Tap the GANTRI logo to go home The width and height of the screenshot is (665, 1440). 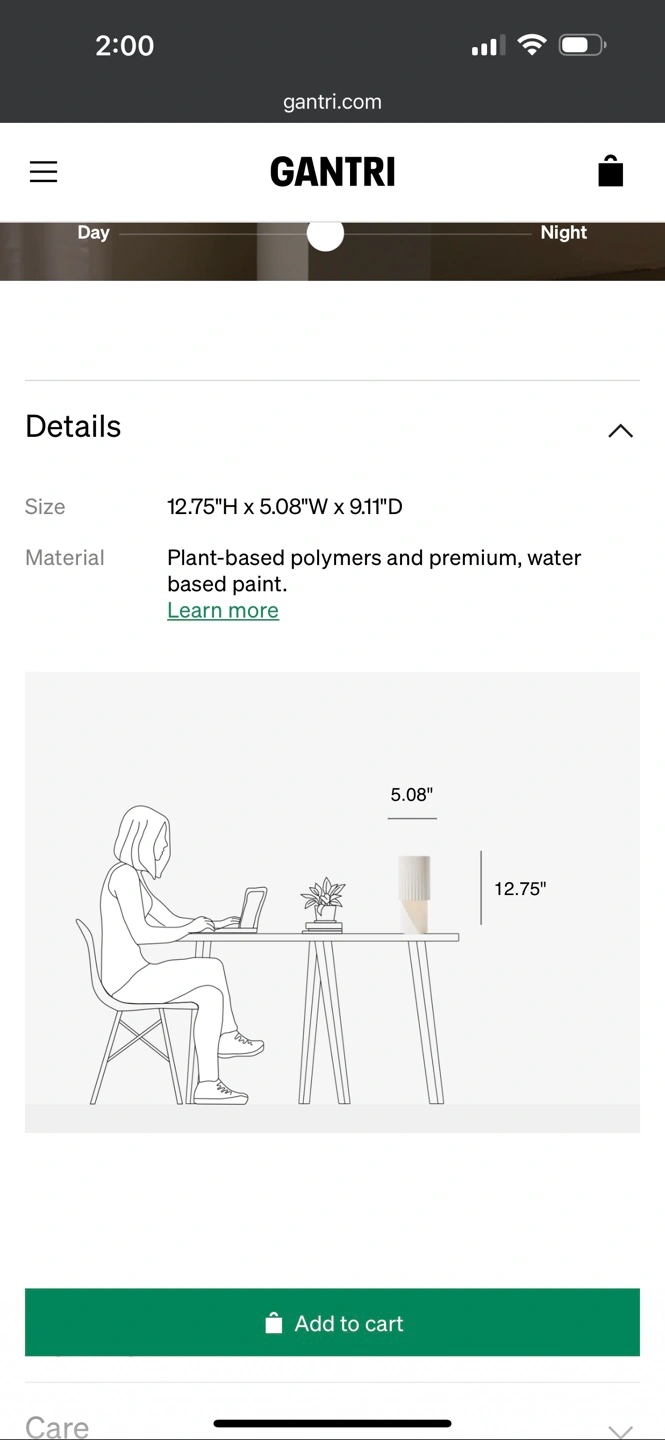point(333,172)
